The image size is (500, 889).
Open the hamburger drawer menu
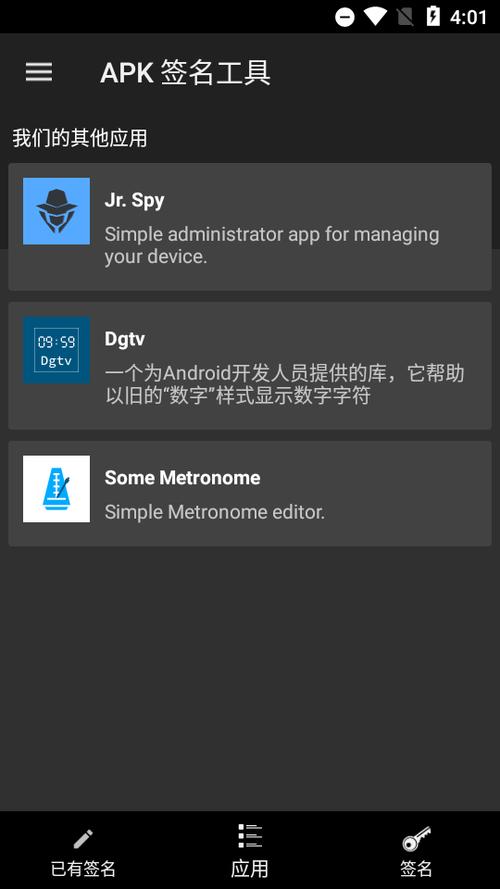pyautogui.click(x=39, y=73)
